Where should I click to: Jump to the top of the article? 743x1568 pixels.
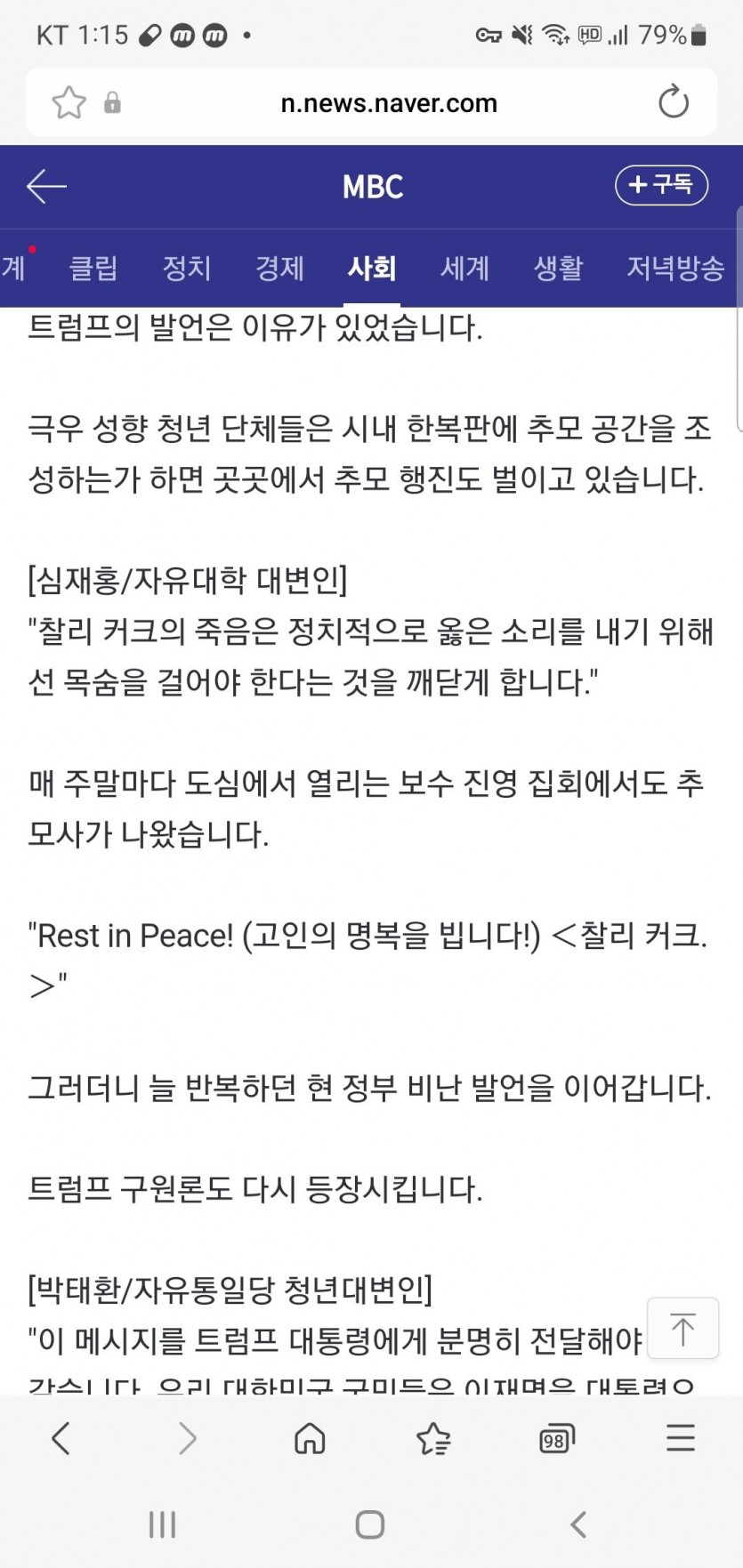(682, 1329)
